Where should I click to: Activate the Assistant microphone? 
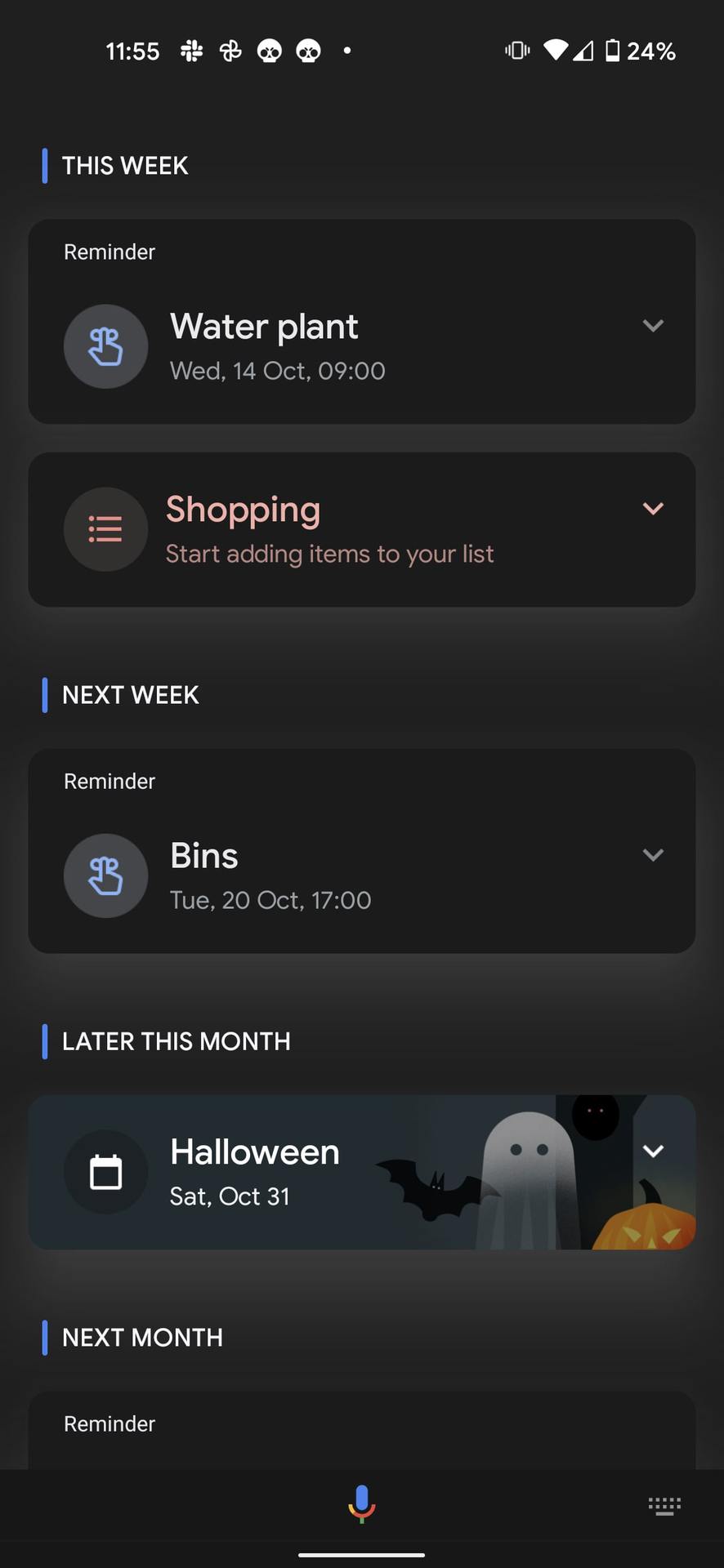(x=361, y=1503)
